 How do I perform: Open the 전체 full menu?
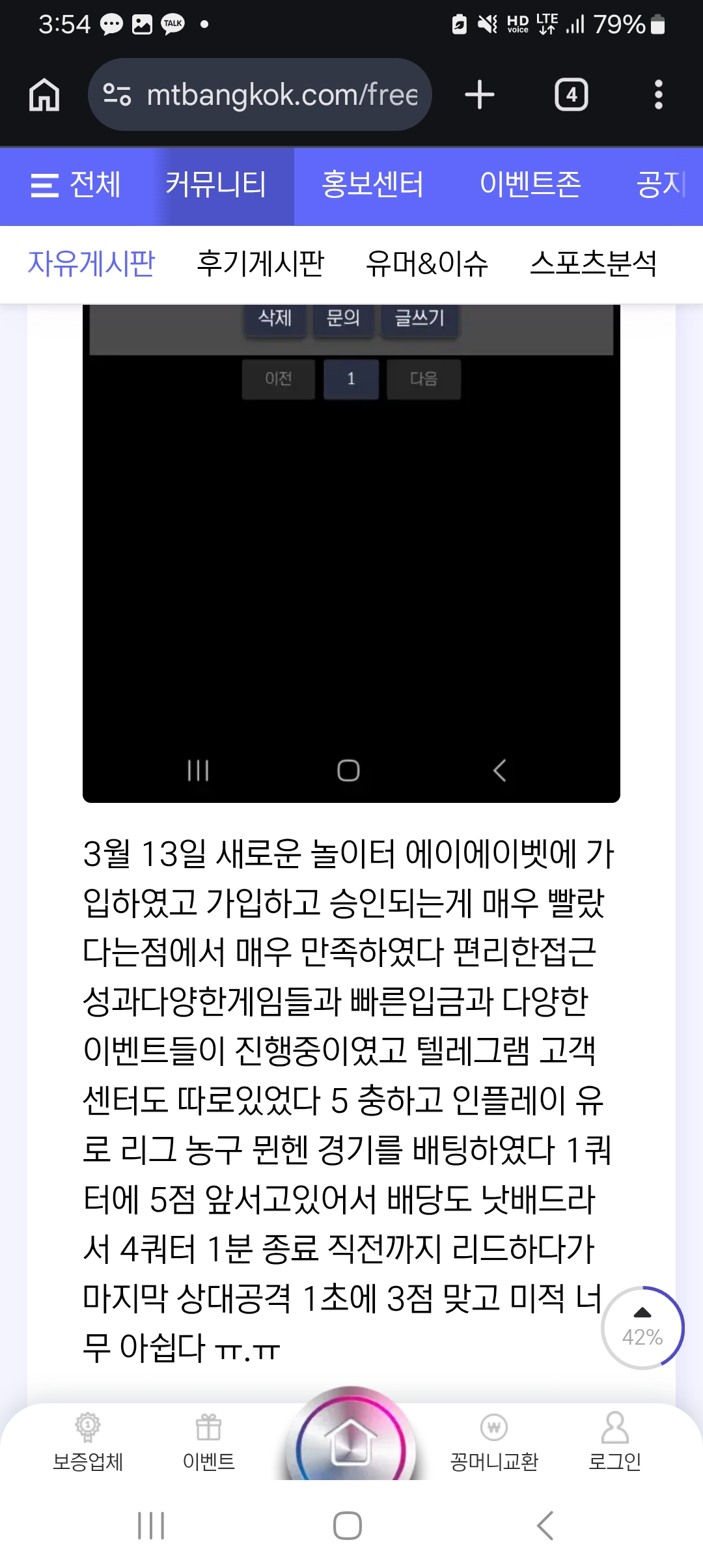pyautogui.click(x=76, y=185)
